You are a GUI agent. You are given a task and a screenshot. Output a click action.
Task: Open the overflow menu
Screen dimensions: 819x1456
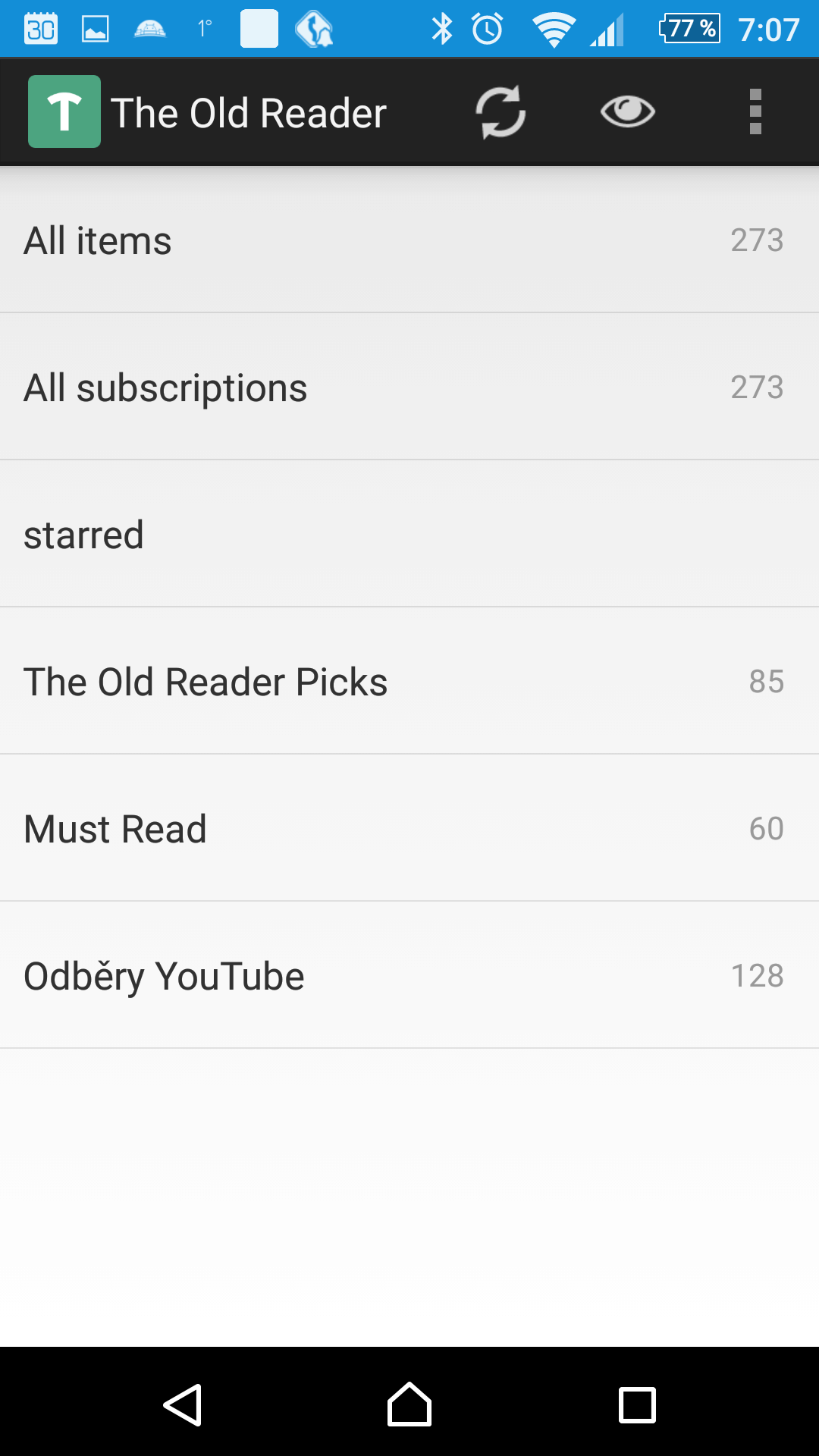click(755, 111)
